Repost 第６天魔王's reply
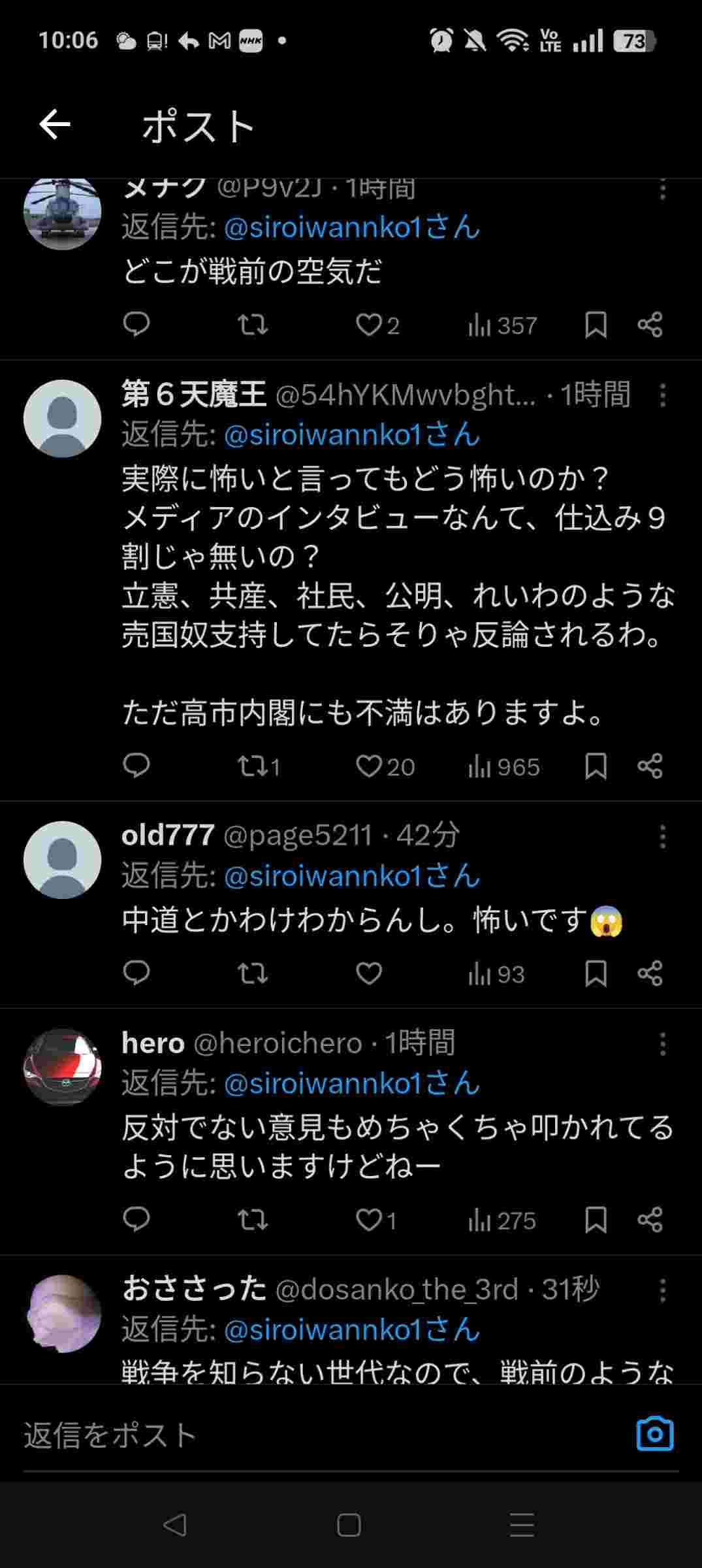This screenshot has width=702, height=1568. [x=253, y=766]
